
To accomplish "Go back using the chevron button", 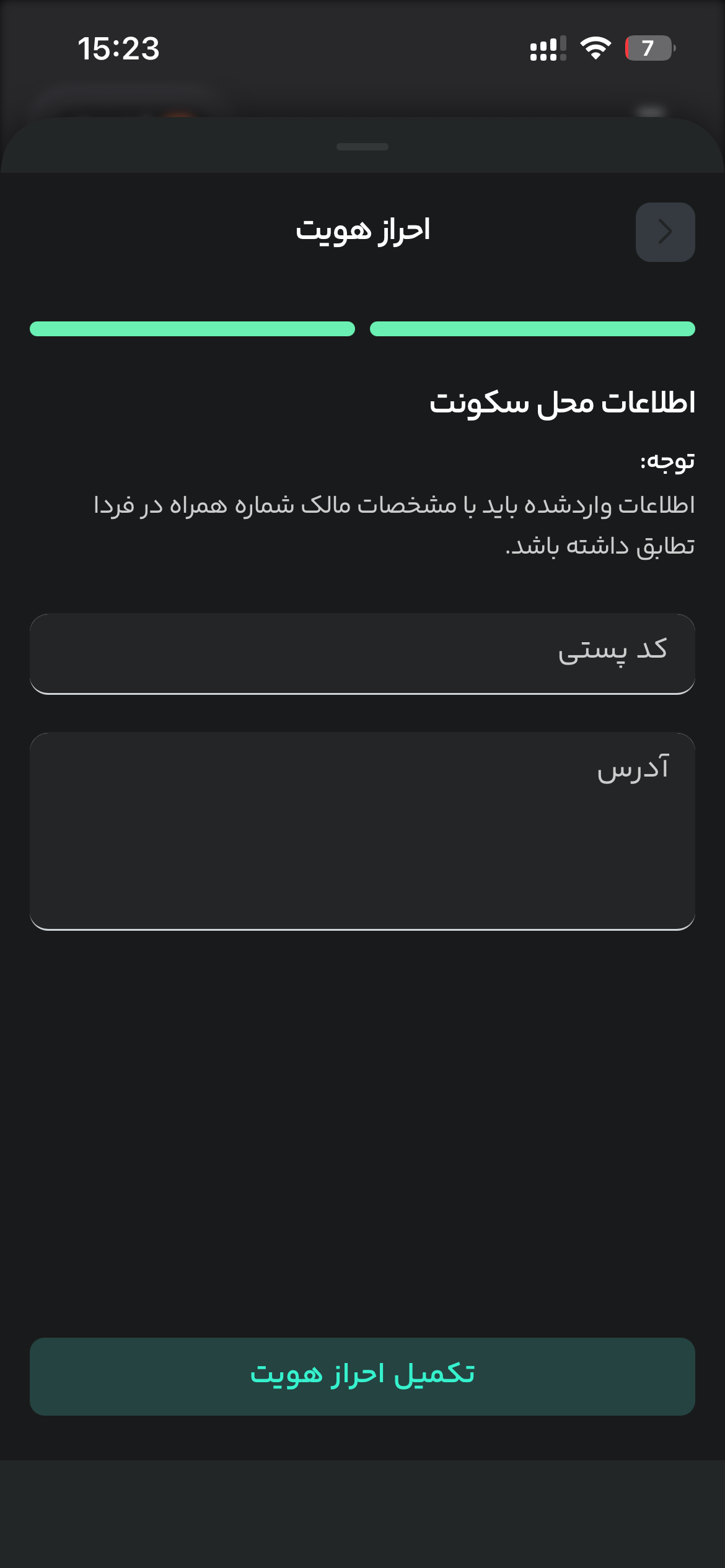I will coord(665,232).
